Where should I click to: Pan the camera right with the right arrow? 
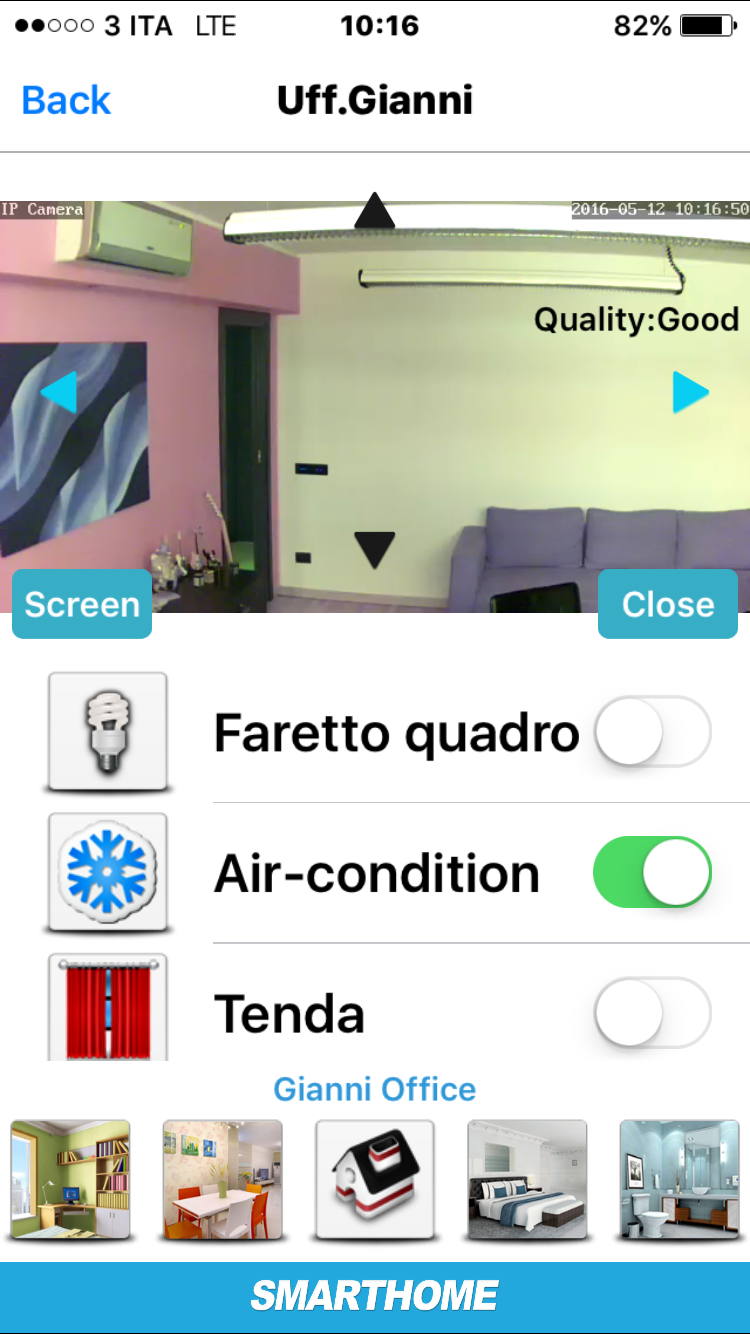coord(691,392)
